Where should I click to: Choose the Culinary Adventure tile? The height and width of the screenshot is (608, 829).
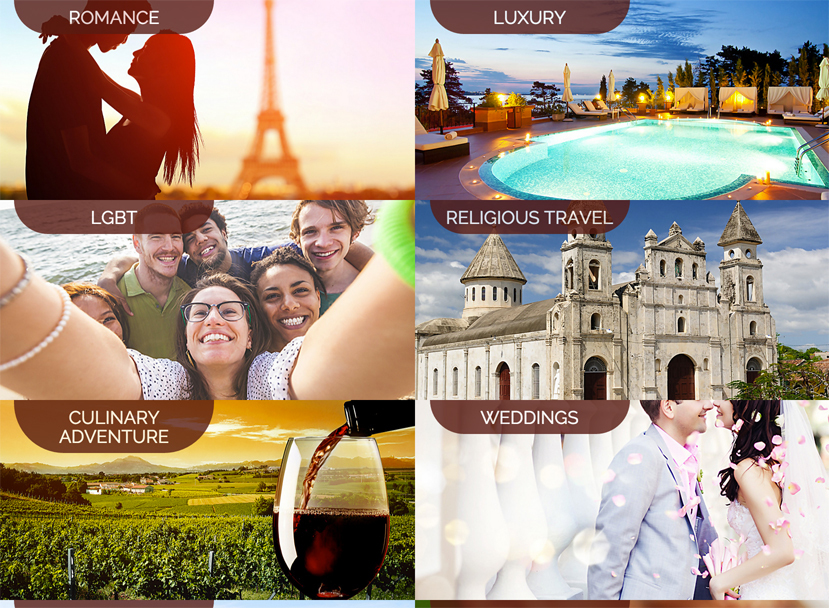[x=207, y=500]
